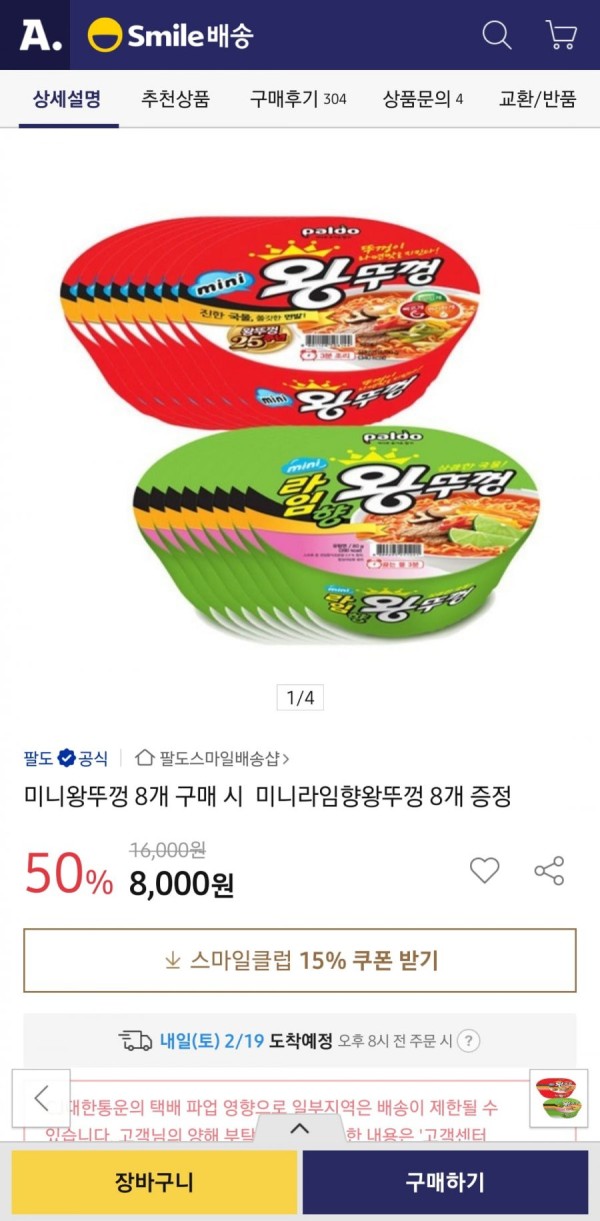Expand the bottom purchase panel
600x1221 pixels.
click(x=300, y=1129)
